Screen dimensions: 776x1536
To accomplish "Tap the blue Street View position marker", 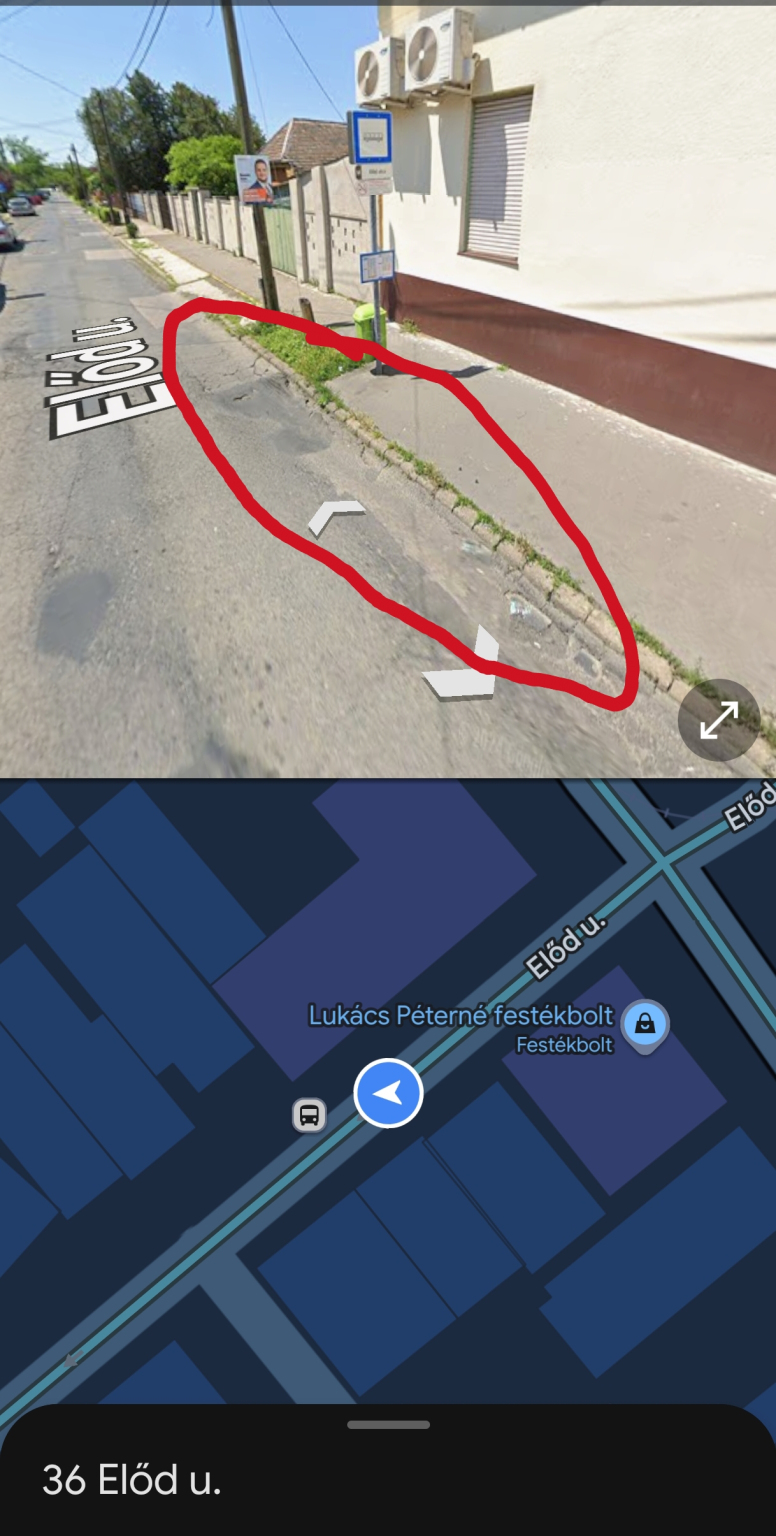I will tap(388, 1093).
